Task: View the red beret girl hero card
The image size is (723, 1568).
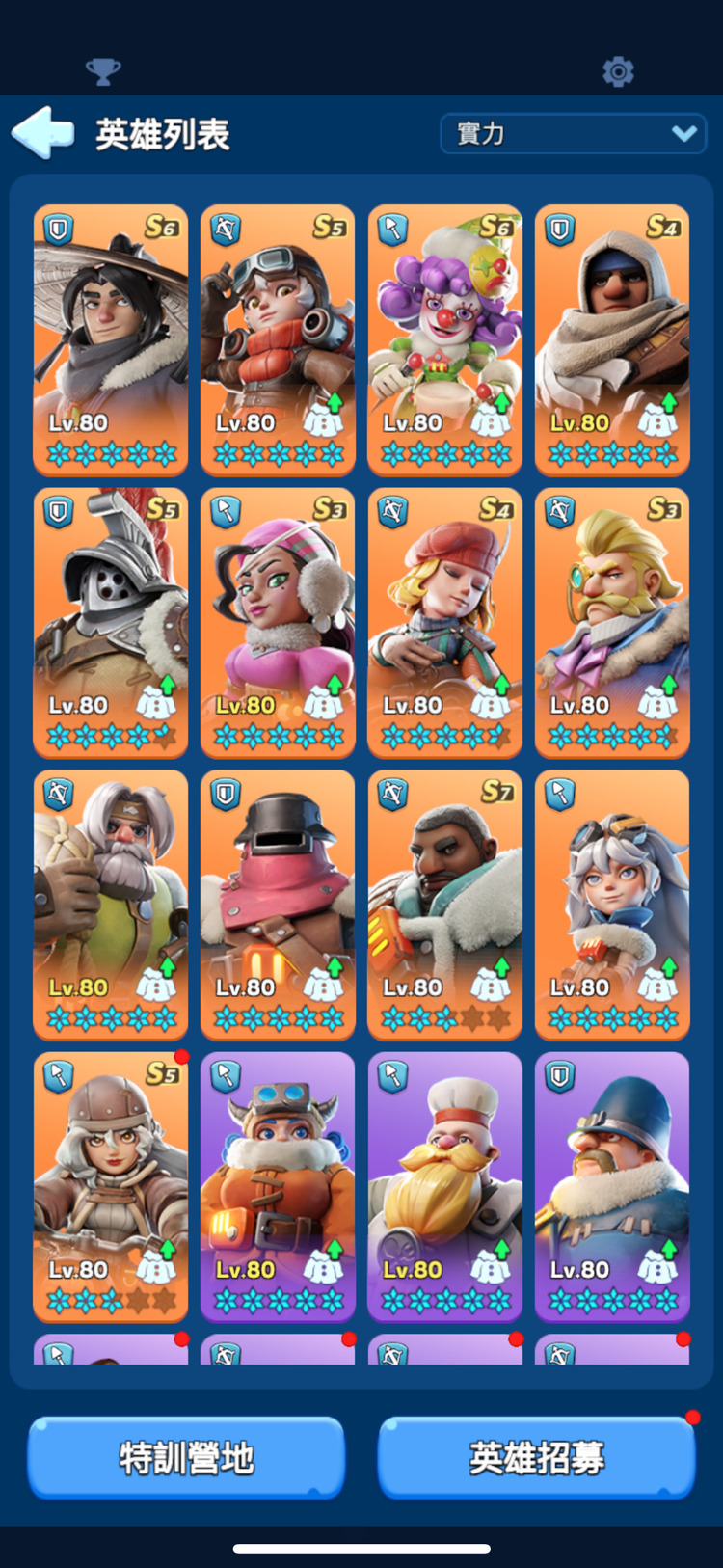Action: tap(444, 622)
